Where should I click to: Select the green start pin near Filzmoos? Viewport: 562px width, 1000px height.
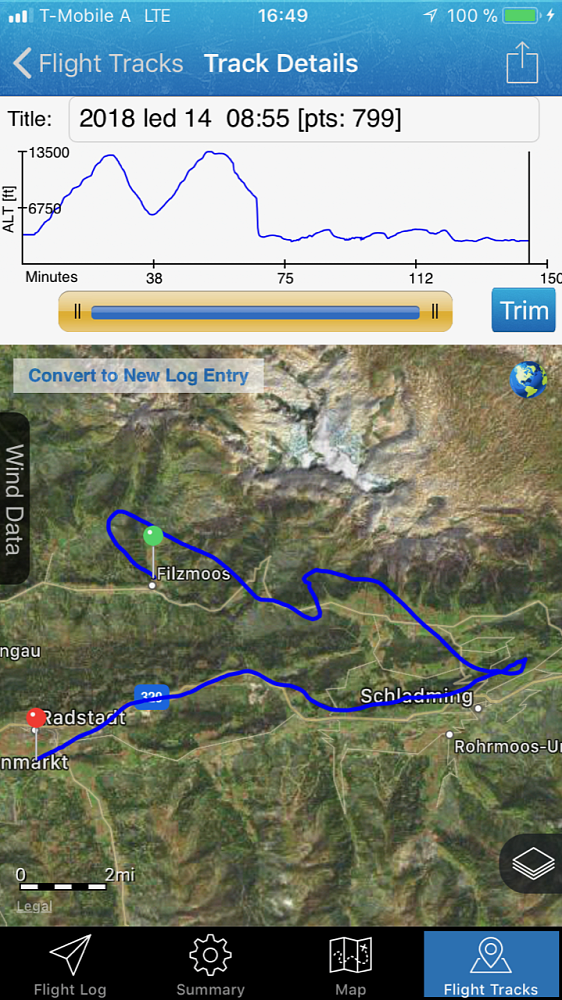[x=153, y=536]
